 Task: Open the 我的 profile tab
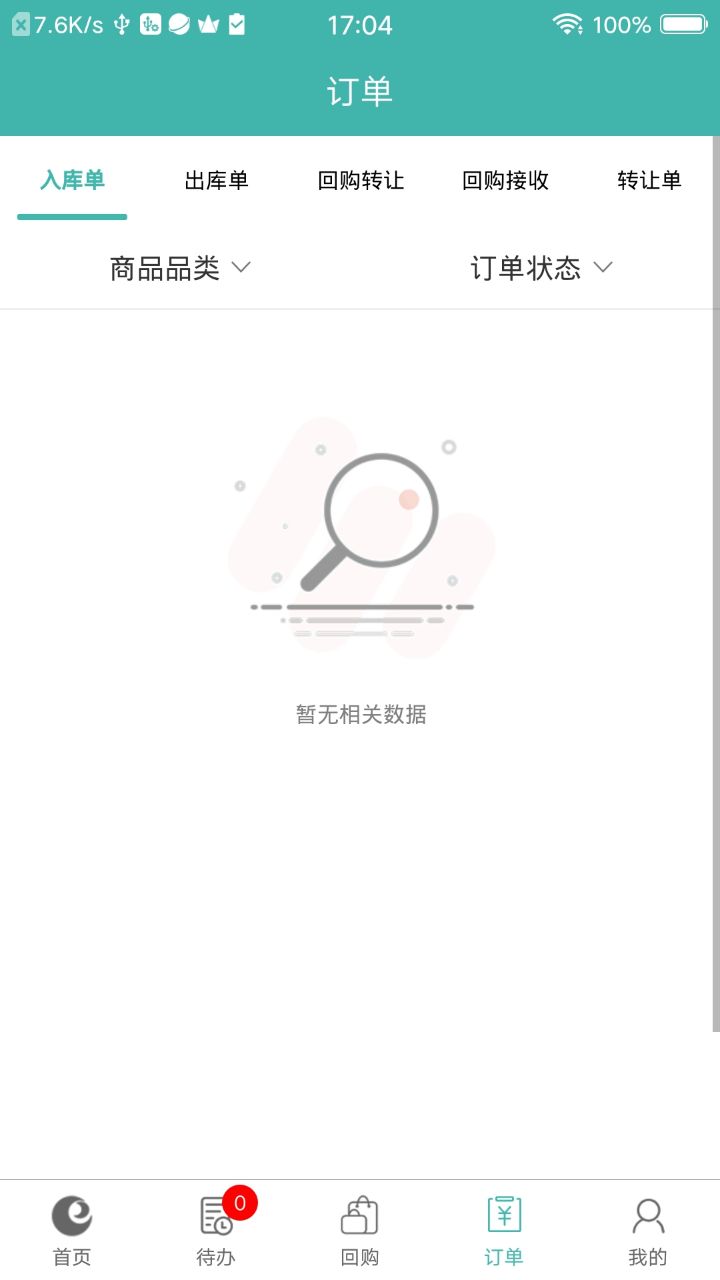(648, 1230)
